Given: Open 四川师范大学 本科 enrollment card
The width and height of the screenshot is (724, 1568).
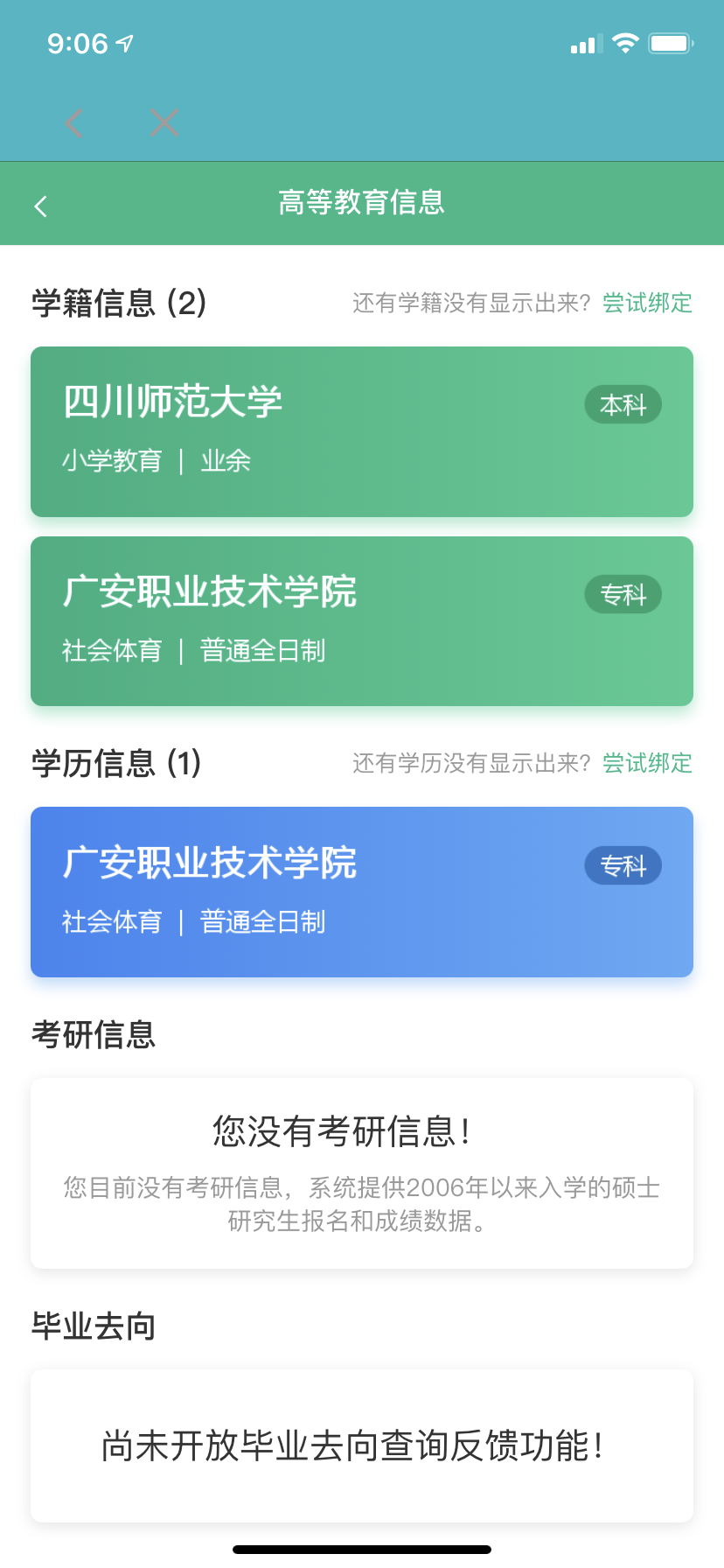Looking at the screenshot, I should point(362,431).
